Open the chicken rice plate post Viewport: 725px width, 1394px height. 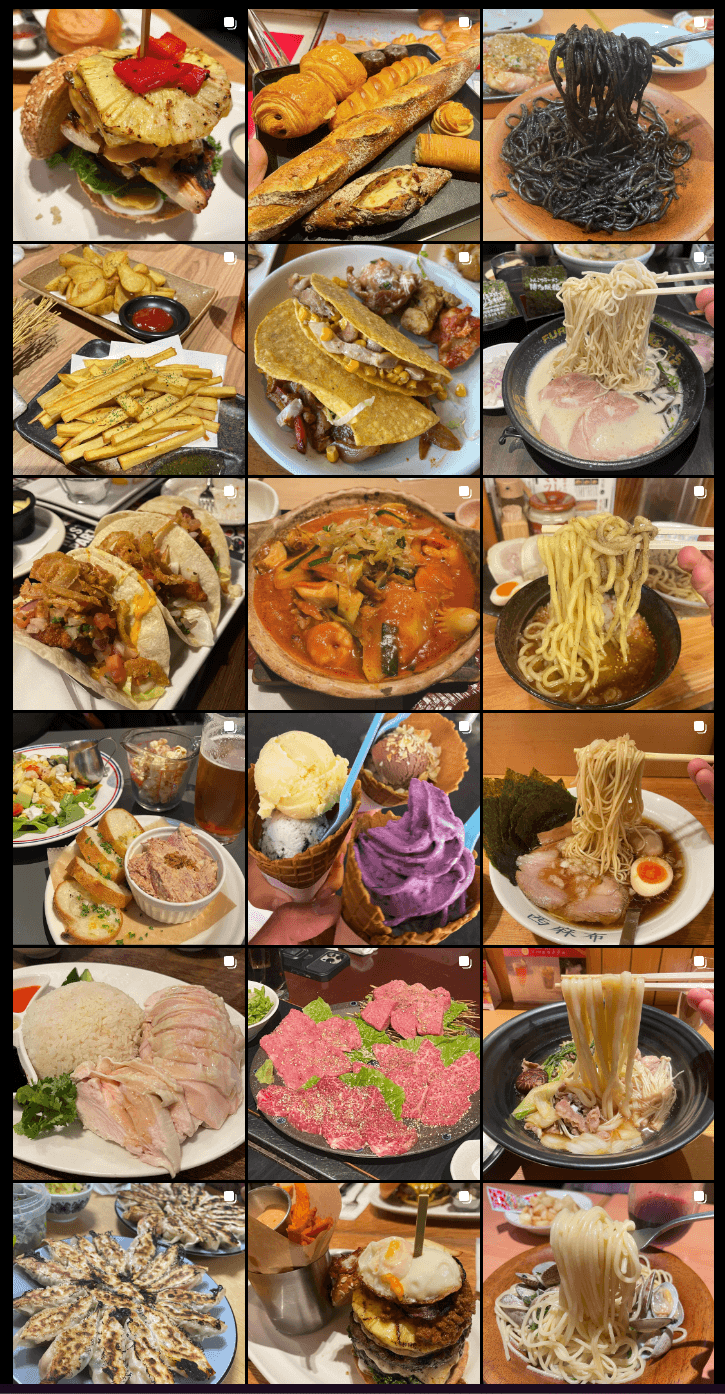[129, 1063]
